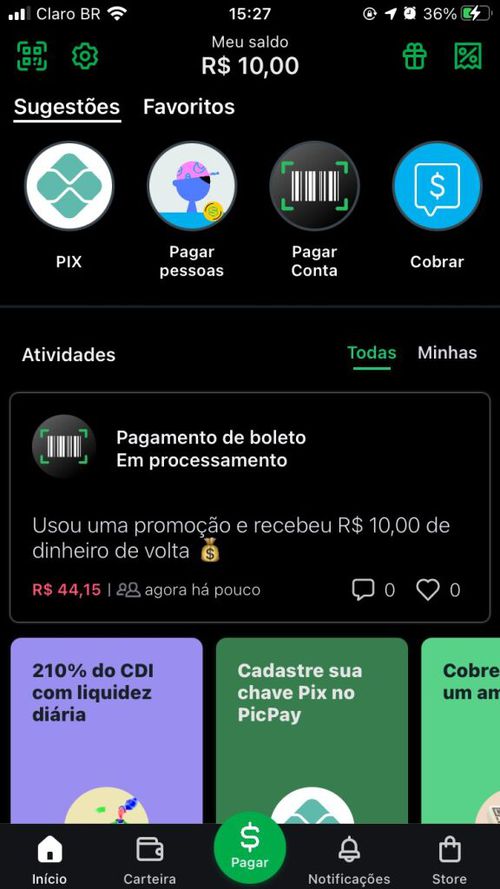Switch to the Favoritos tab
The width and height of the screenshot is (500, 889).
pyautogui.click(x=189, y=107)
